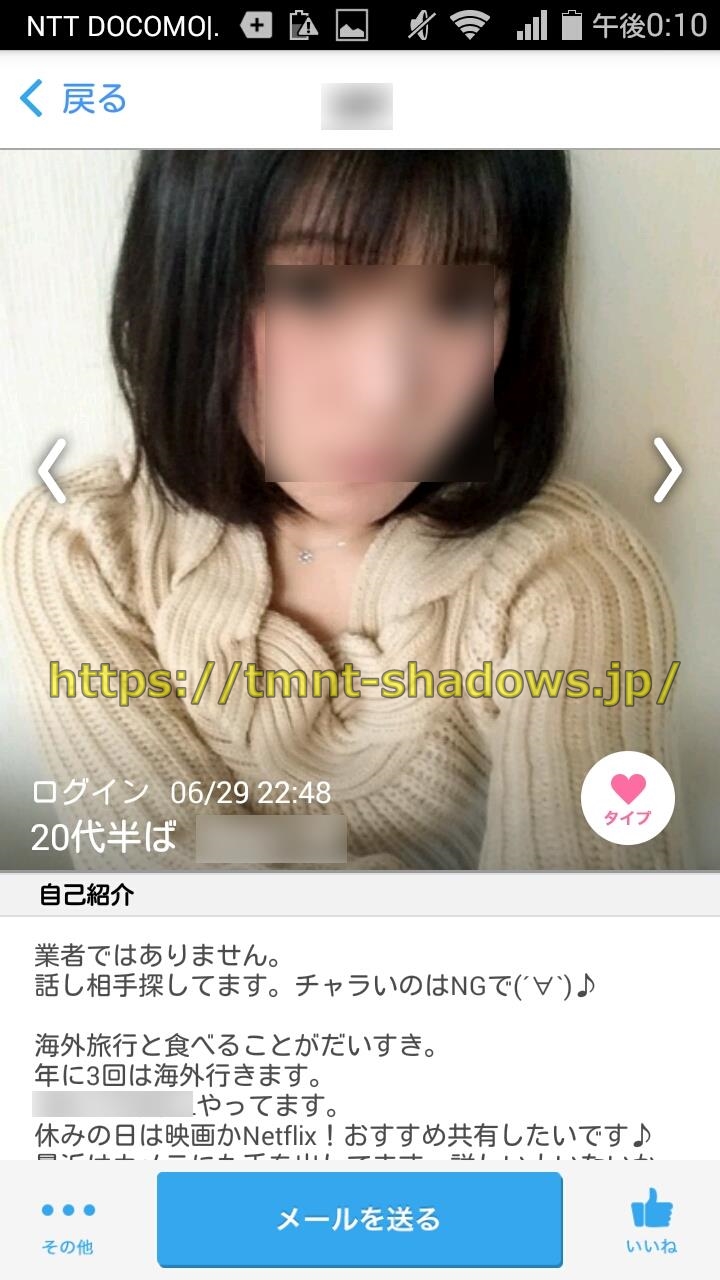Go back with the 戻る button
The width and height of the screenshot is (720, 1280).
pos(74,100)
